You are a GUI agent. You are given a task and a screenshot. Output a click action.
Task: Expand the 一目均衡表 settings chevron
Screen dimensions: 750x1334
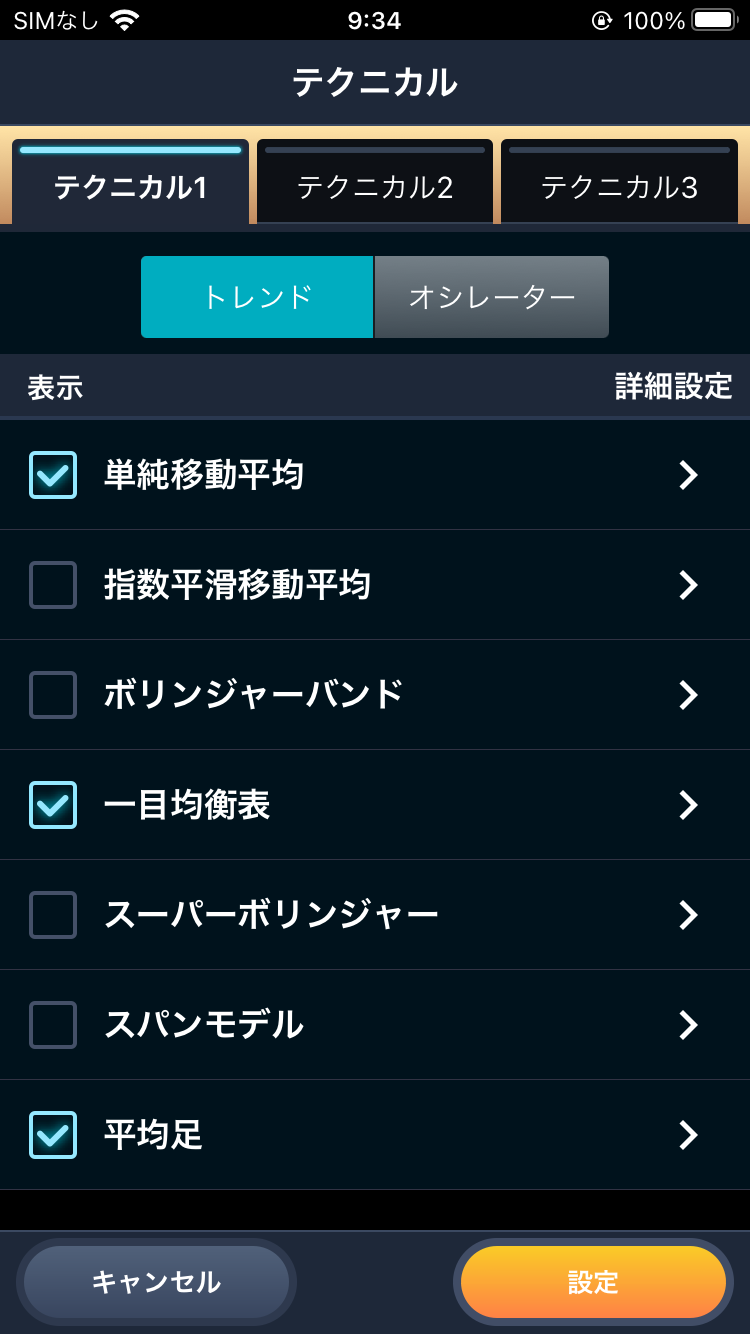tap(688, 805)
